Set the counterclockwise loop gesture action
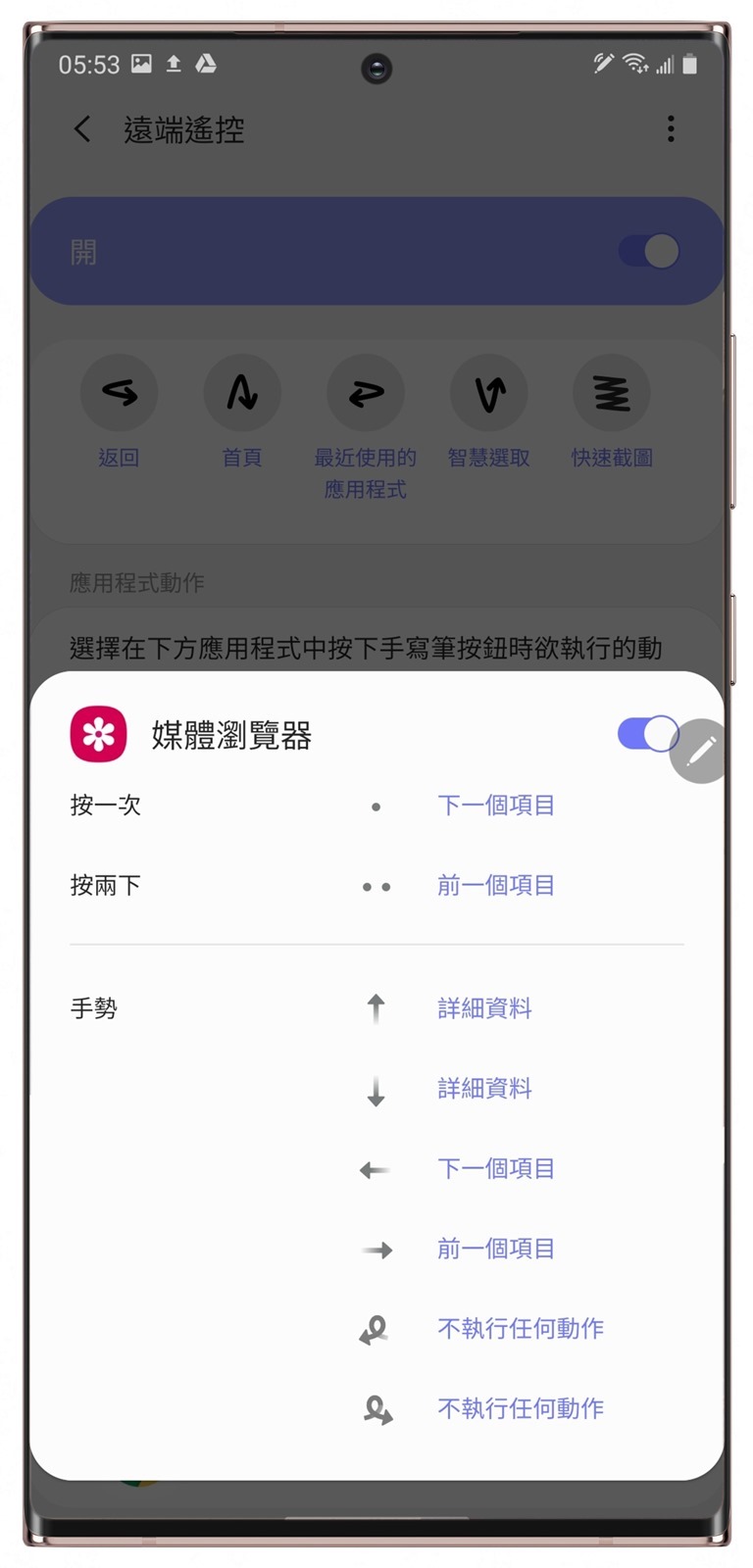753x1568 pixels. 520,1329
